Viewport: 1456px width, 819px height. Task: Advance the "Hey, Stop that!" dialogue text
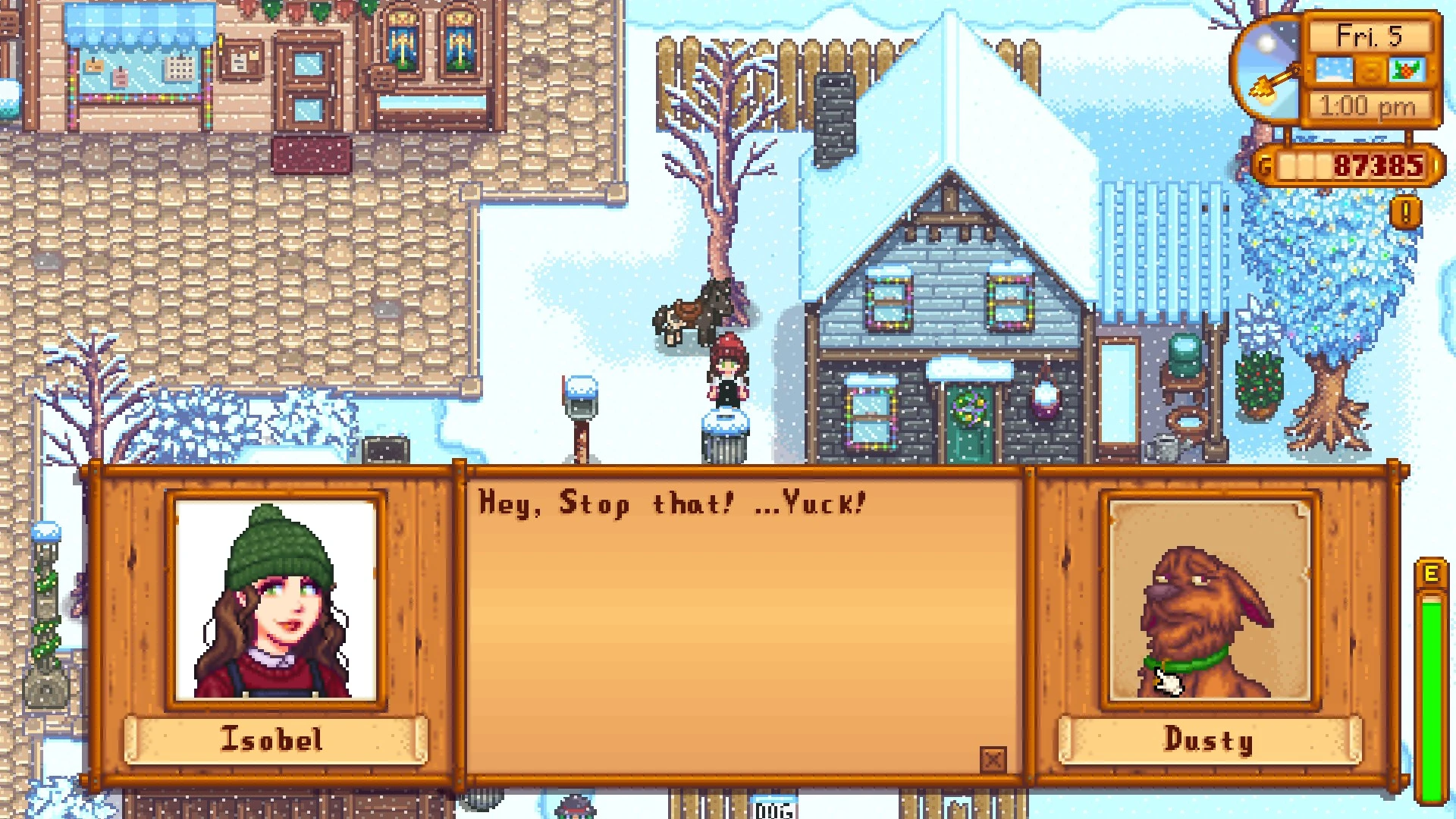(x=743, y=622)
